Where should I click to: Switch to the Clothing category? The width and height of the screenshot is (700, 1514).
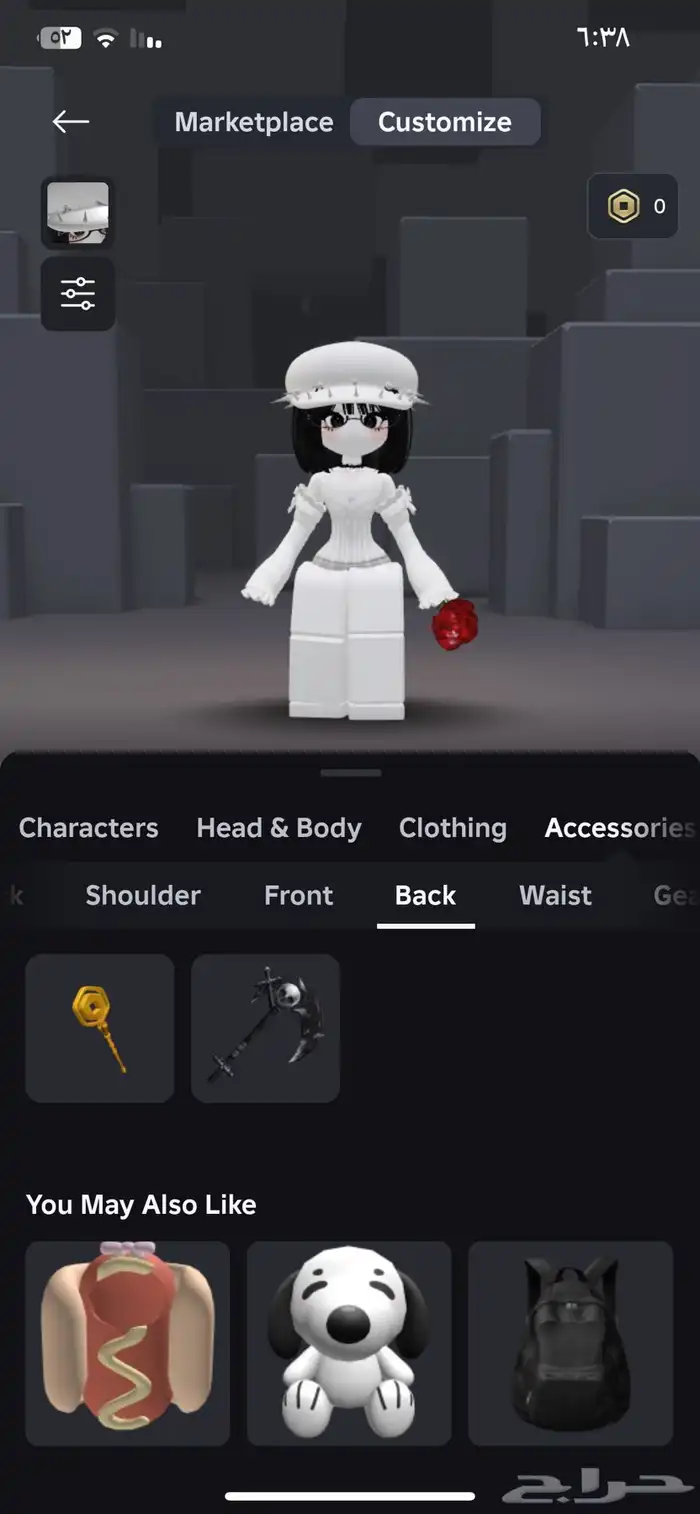(x=453, y=828)
